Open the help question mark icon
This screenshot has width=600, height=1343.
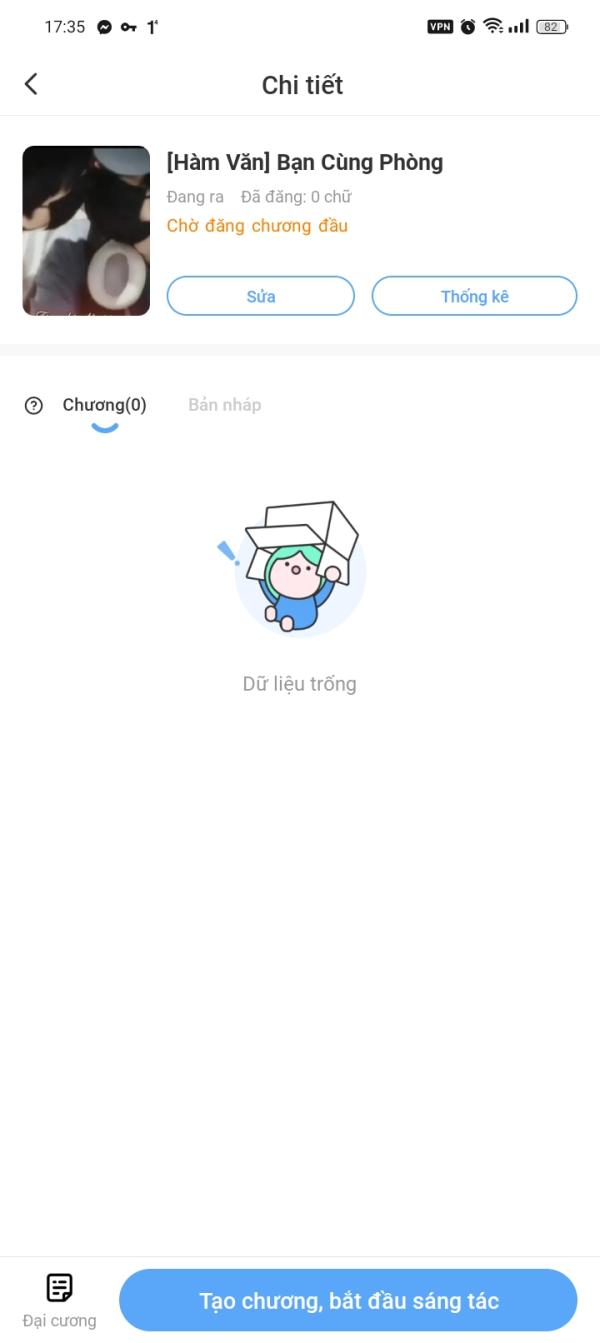34,405
